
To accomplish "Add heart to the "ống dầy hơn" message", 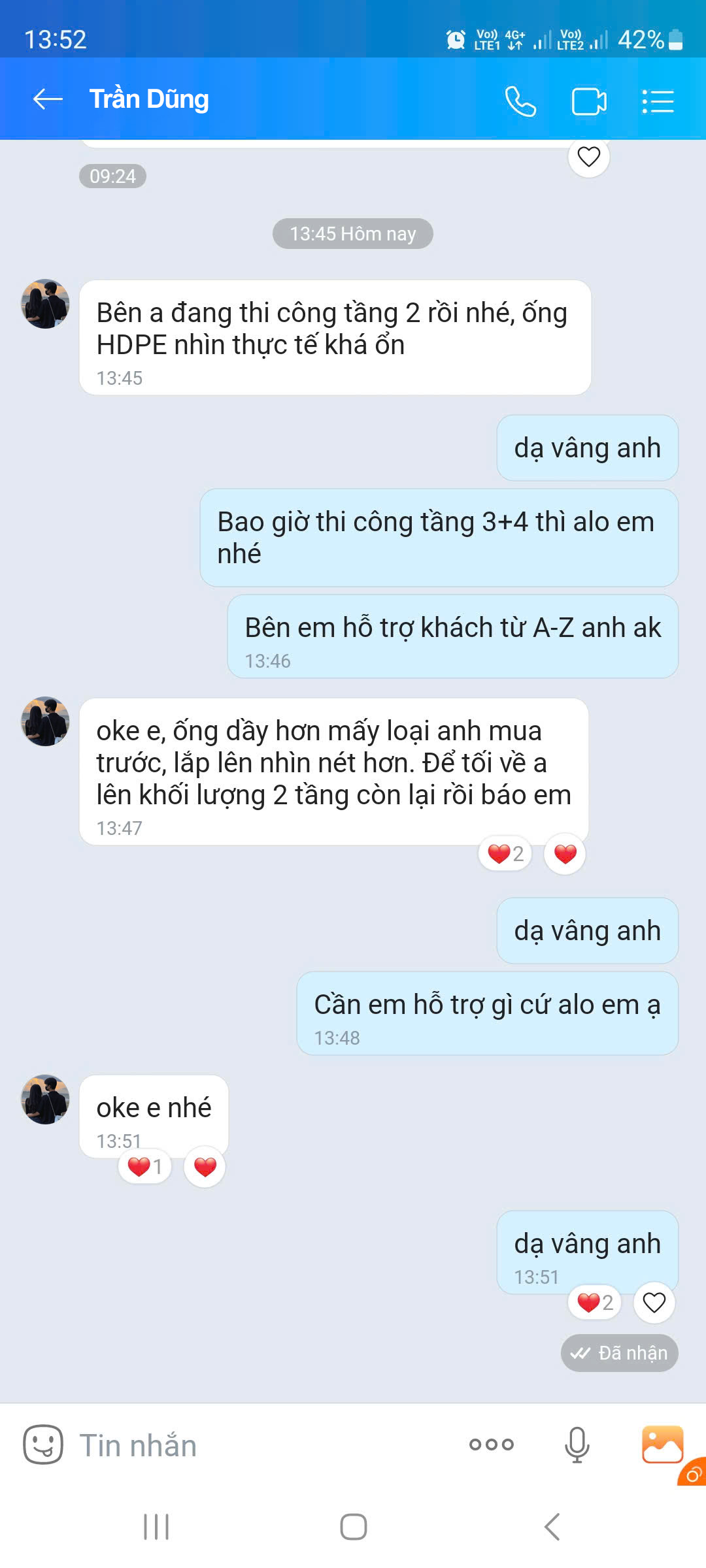I will (565, 853).
